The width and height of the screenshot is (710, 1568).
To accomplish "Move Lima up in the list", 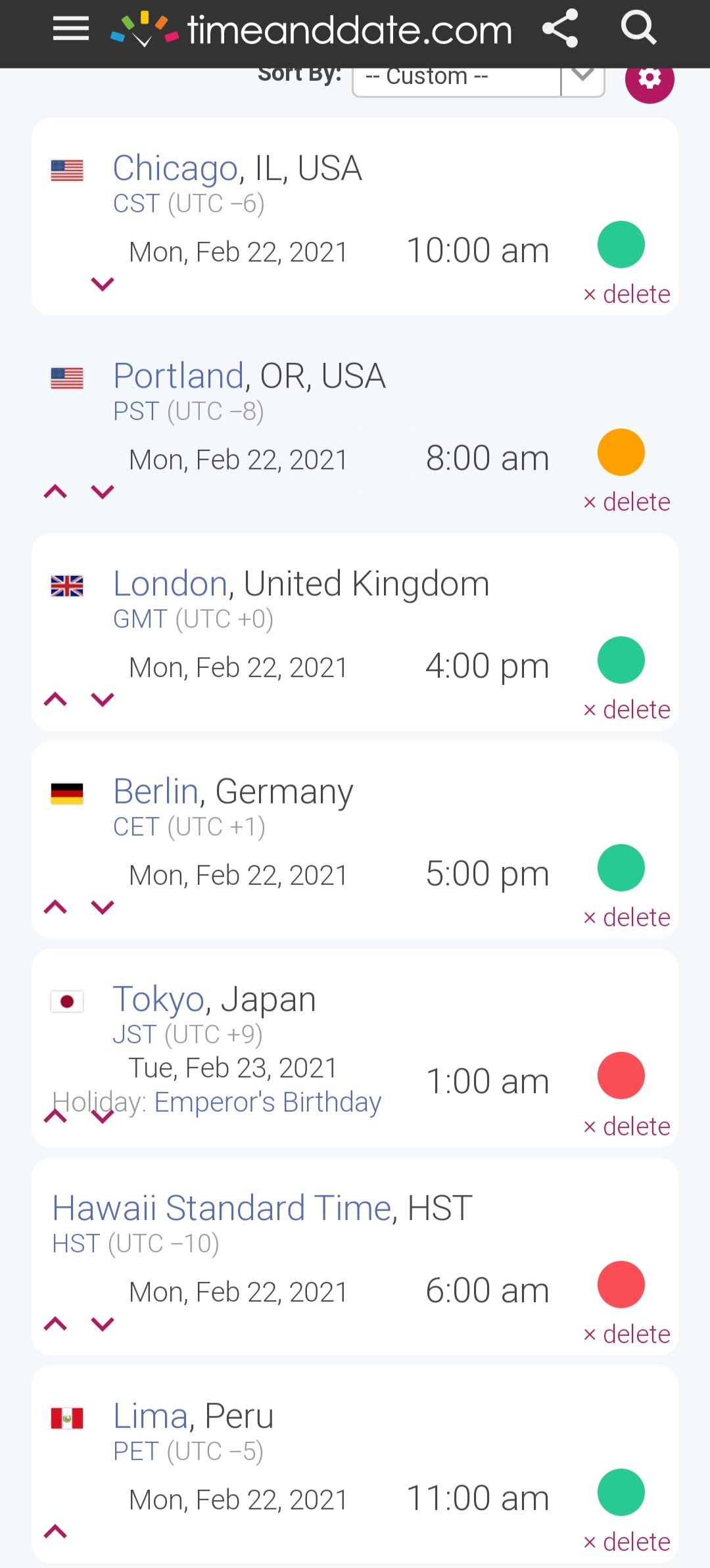I will pos(56,1531).
